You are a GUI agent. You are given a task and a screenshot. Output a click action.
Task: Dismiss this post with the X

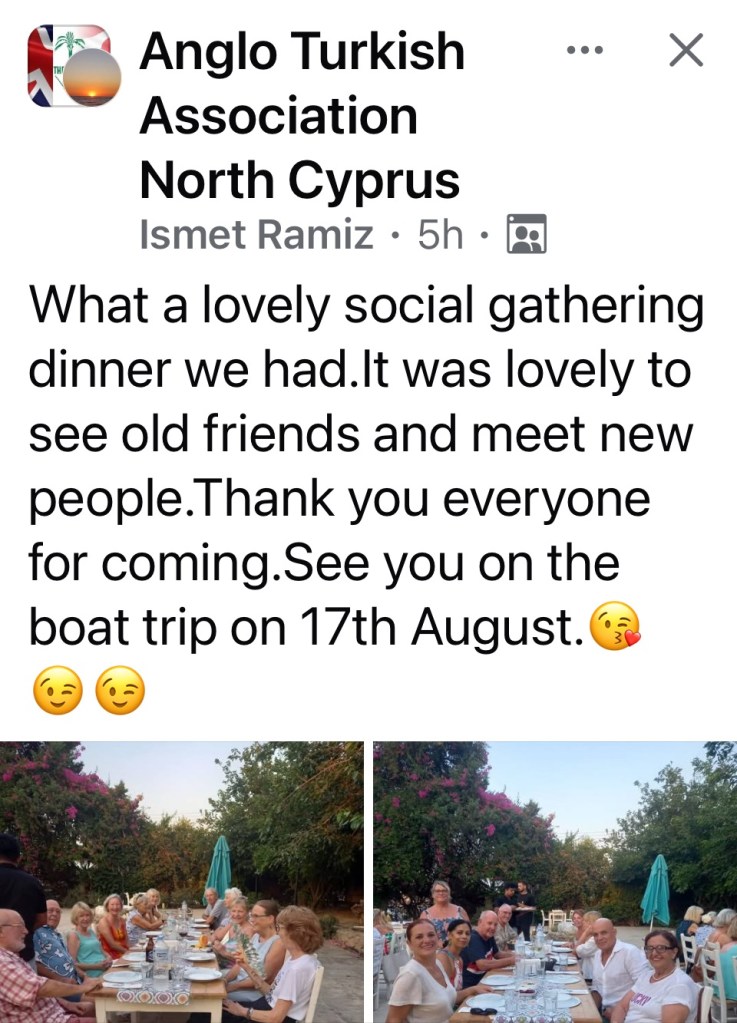686,50
